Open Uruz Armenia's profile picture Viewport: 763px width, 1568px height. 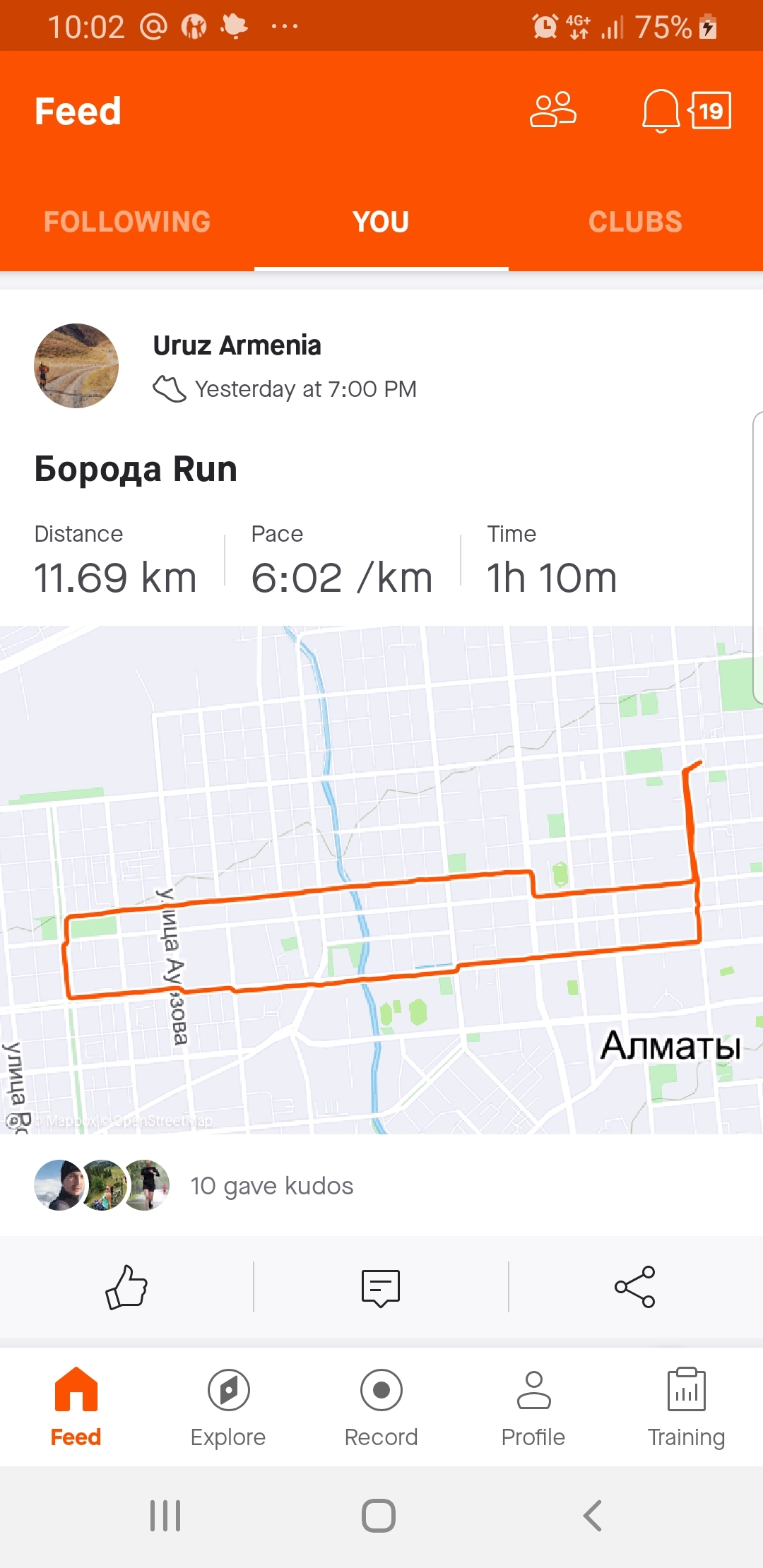76,366
